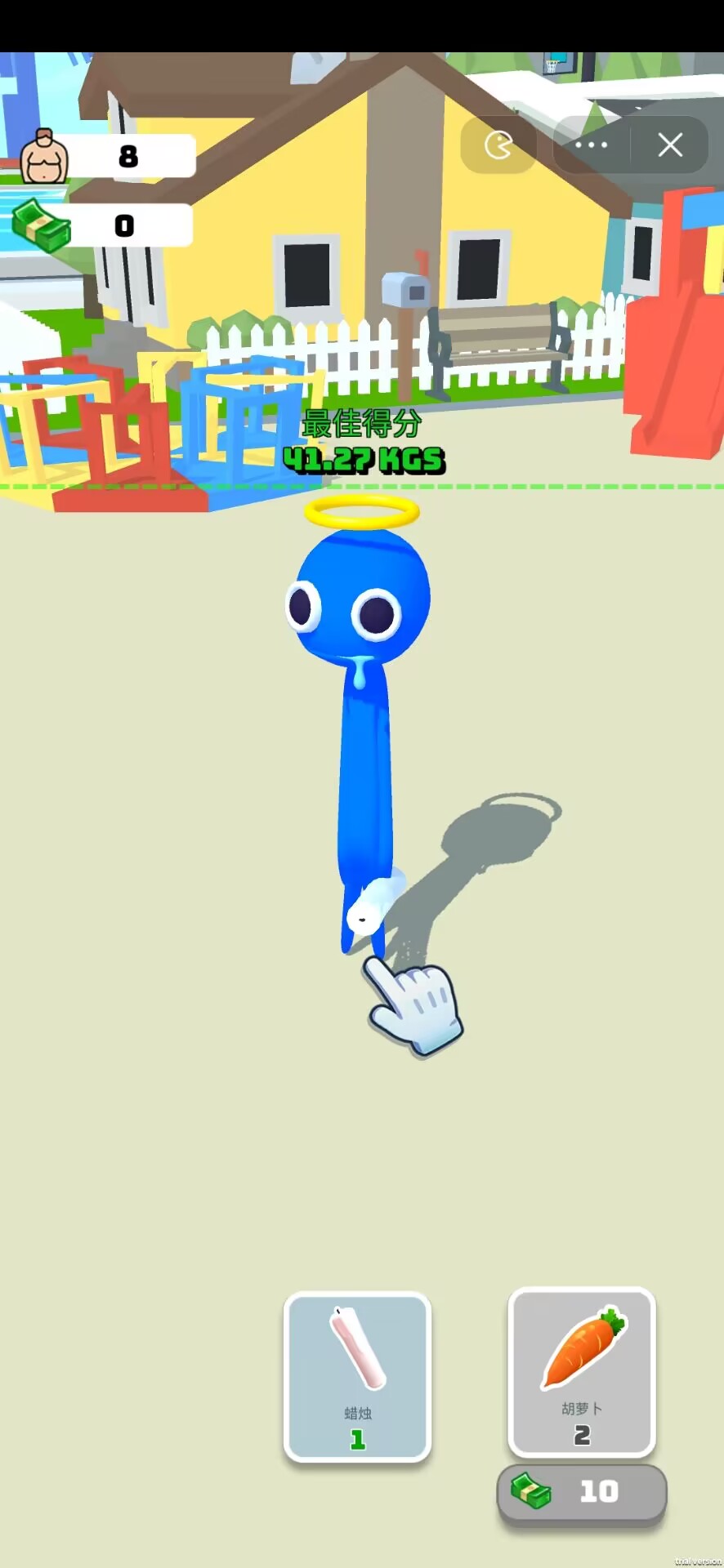Open the three-dot more menu
This screenshot has height=1568, width=724.
(x=592, y=145)
